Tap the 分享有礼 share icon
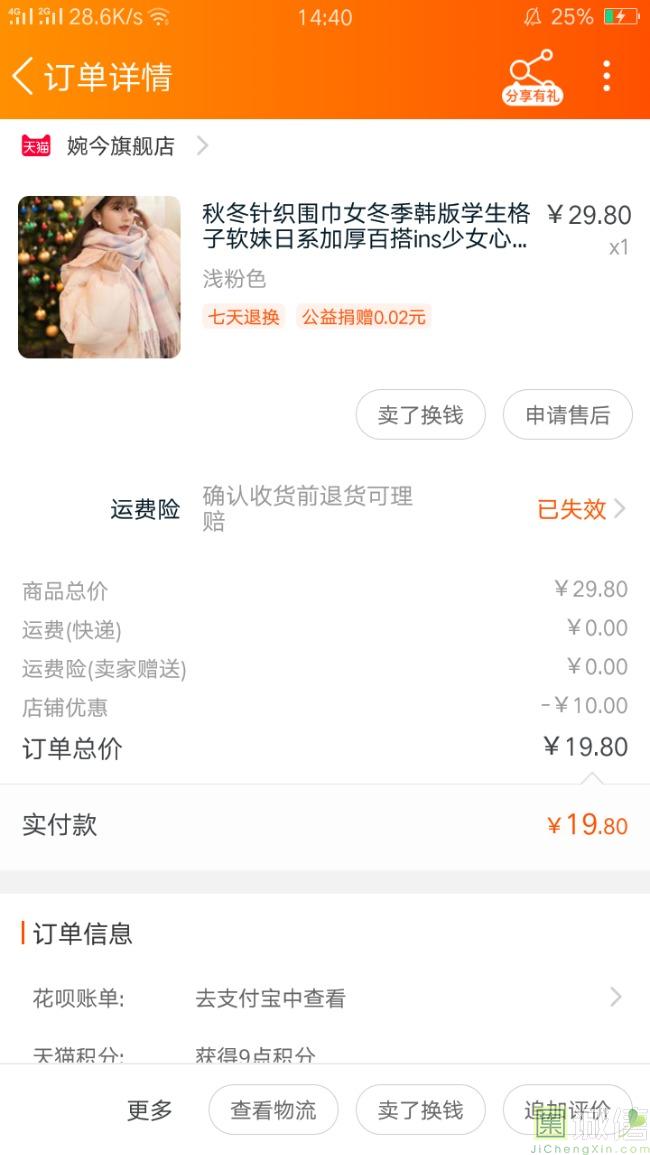This screenshot has width=650, height=1155. [532, 76]
